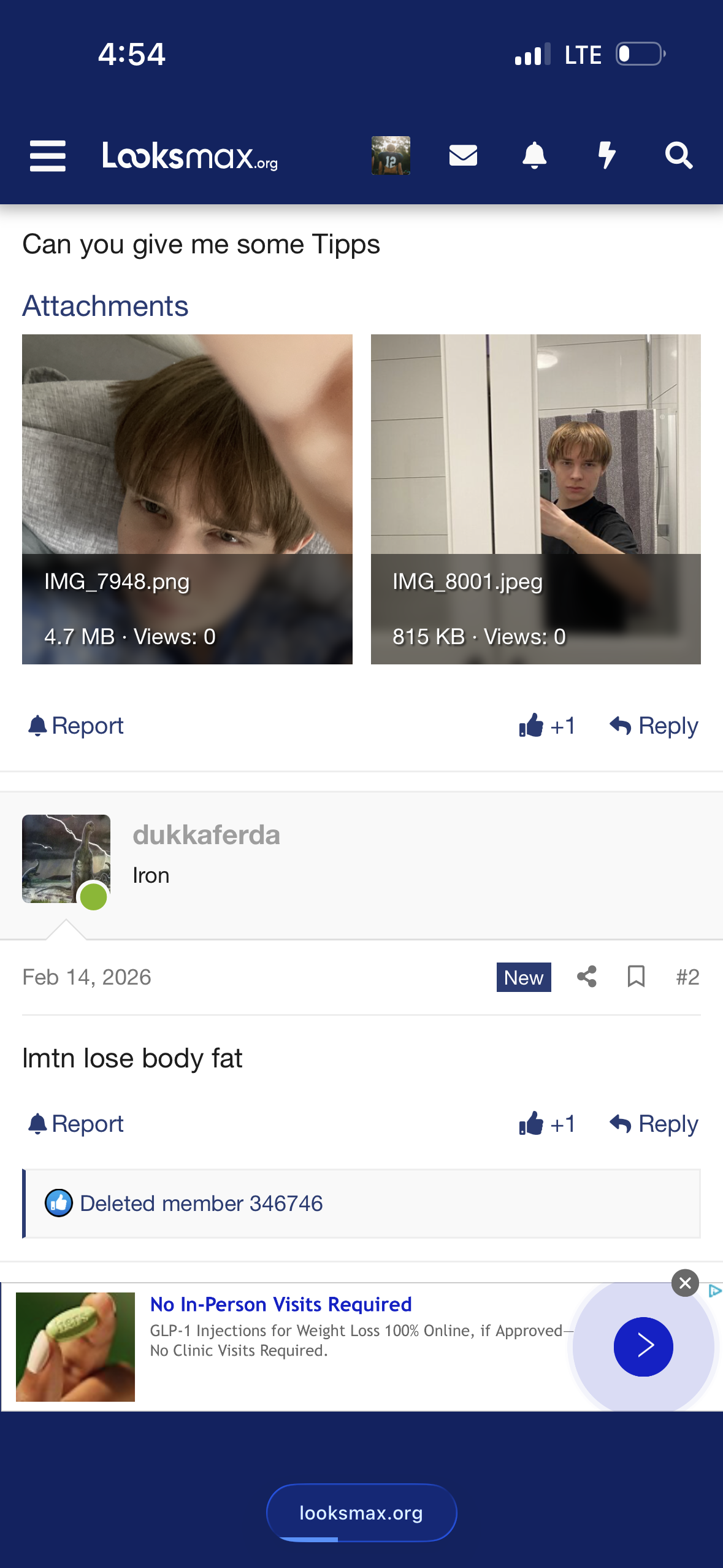This screenshot has height=1568, width=723.
Task: Tap the looksmax.org address bar
Action: tap(361, 1513)
